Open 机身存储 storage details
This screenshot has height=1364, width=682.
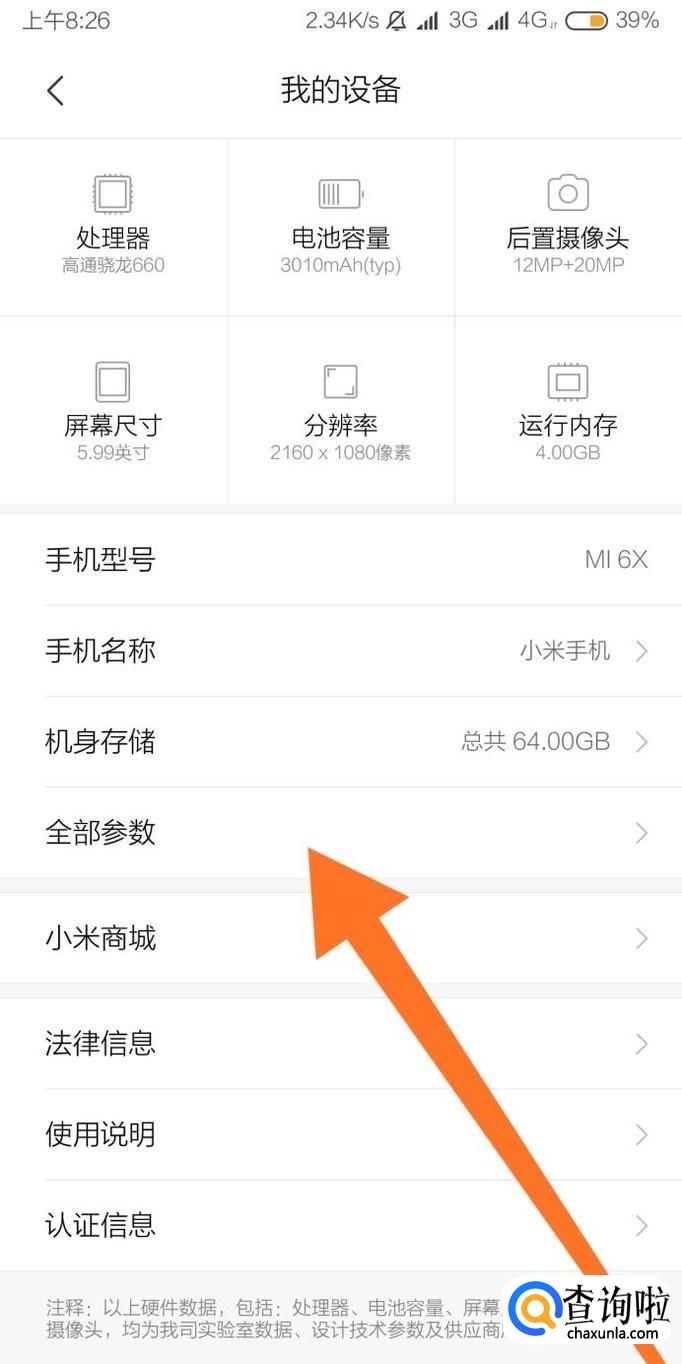click(x=341, y=742)
